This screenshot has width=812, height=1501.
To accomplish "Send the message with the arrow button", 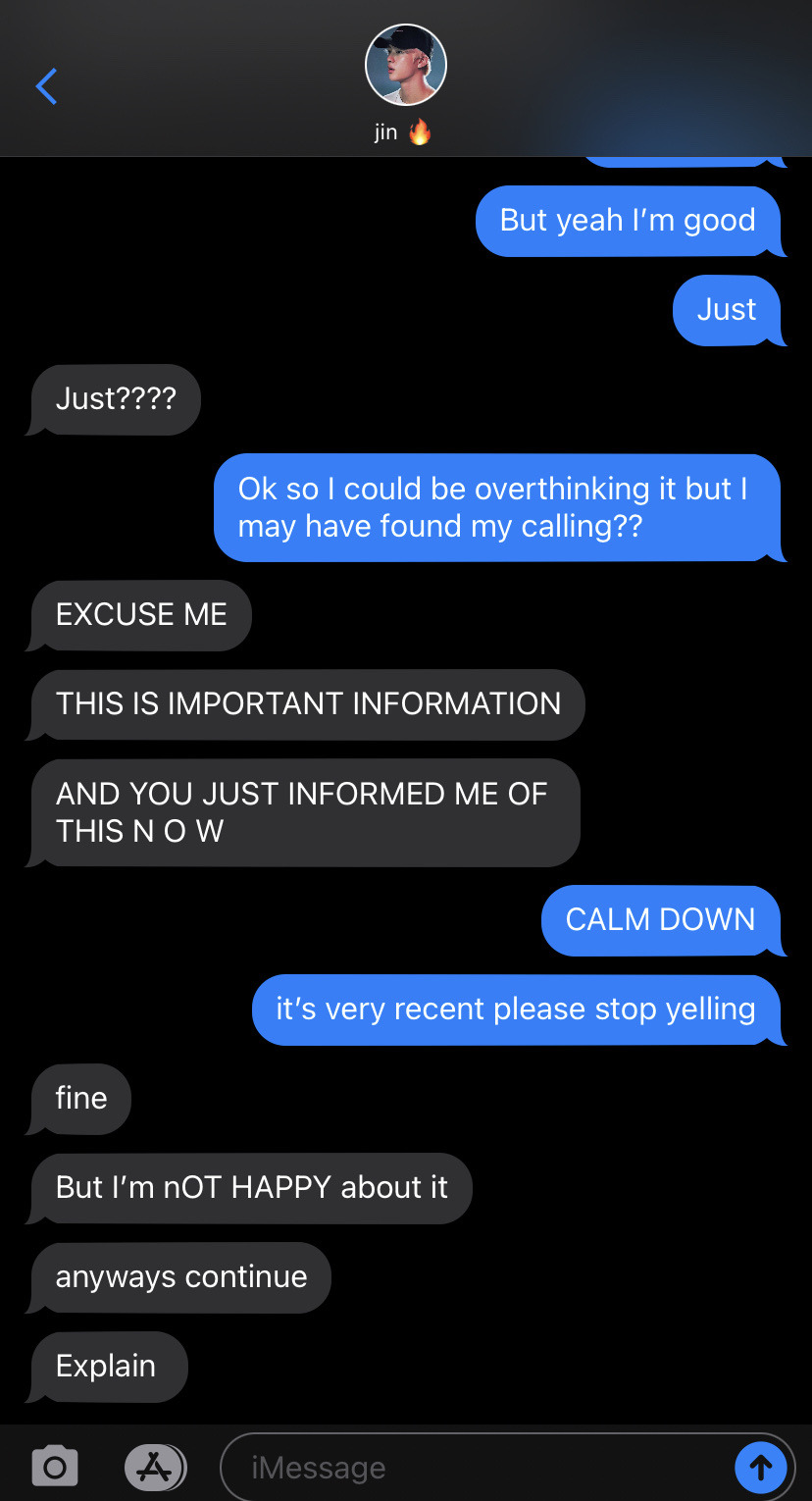I will [760, 1468].
